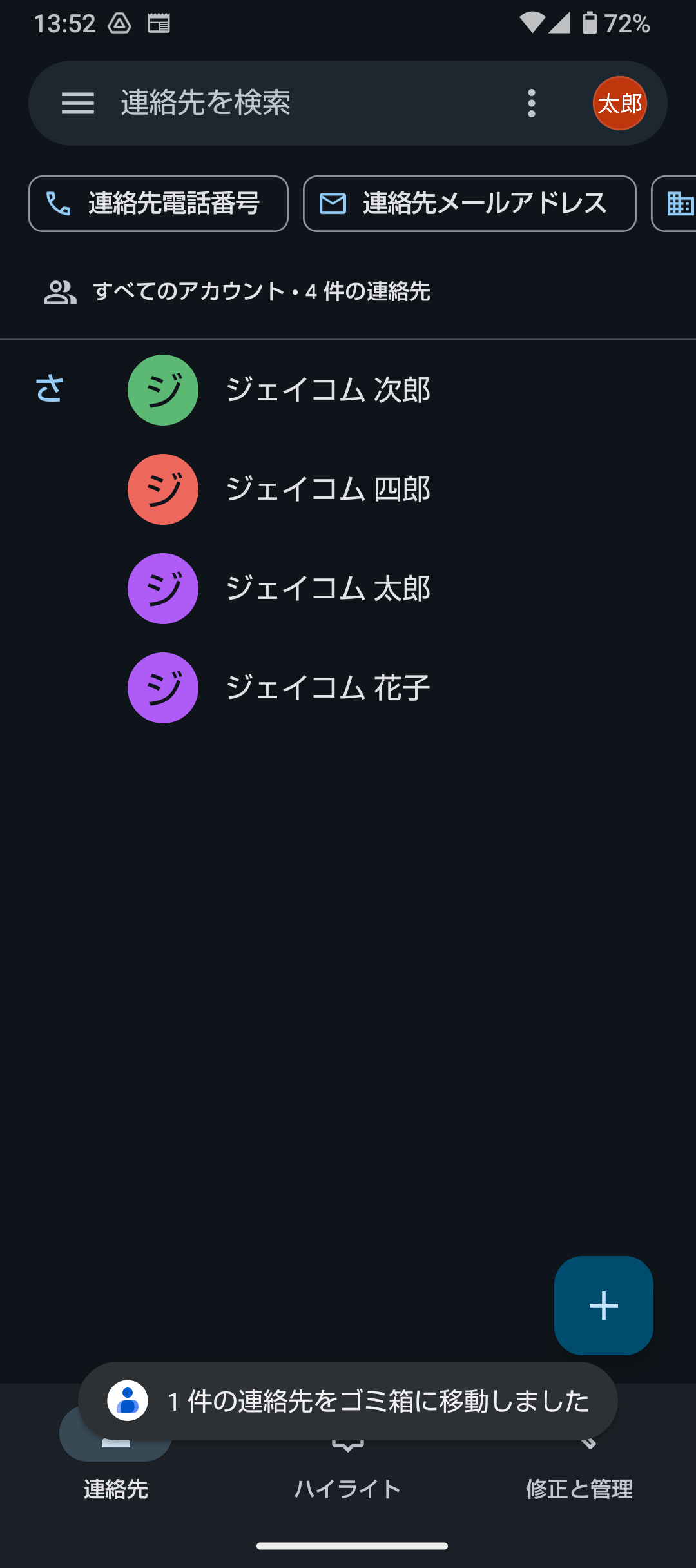The width and height of the screenshot is (696, 1568).
Task: Open the 太郎 account avatar
Action: pyautogui.click(x=620, y=103)
